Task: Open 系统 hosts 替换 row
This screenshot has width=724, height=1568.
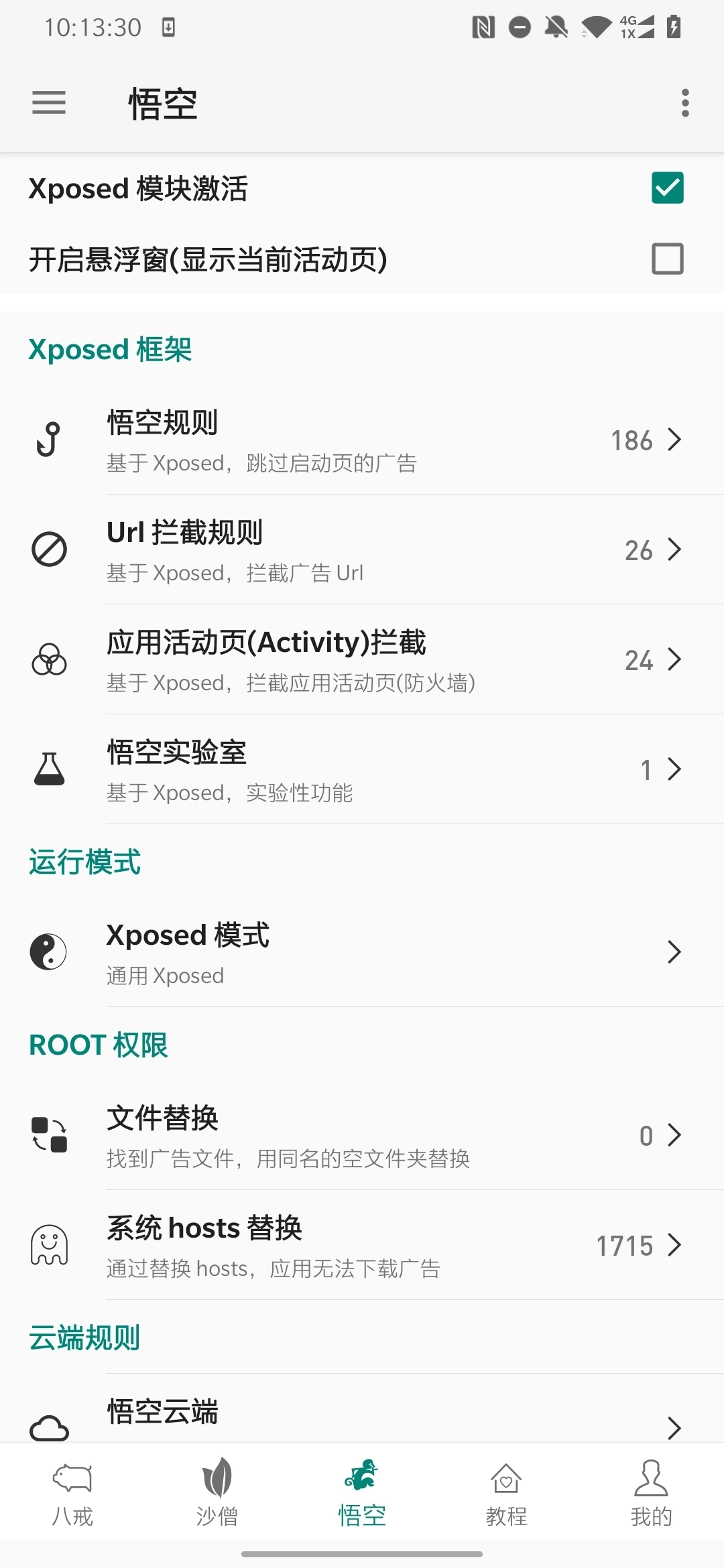Action: (362, 1245)
